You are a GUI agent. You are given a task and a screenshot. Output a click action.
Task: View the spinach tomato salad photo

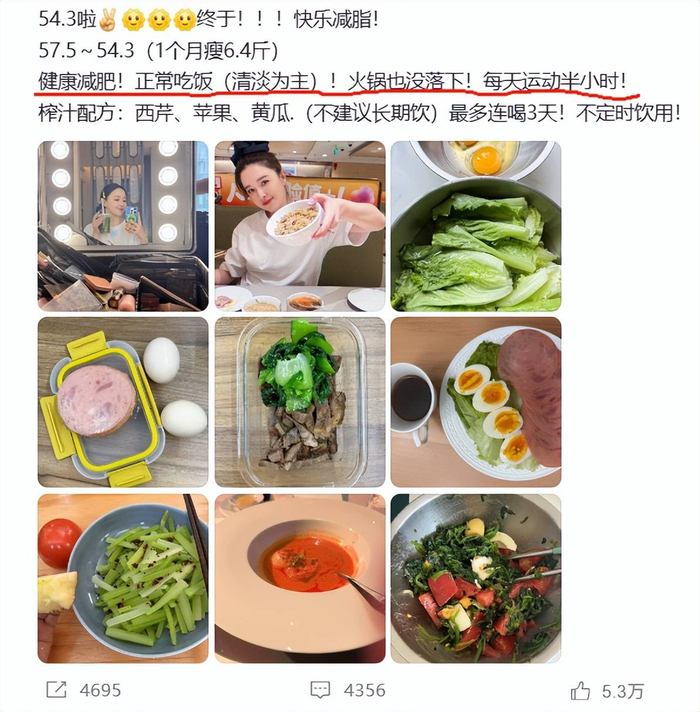click(476, 578)
